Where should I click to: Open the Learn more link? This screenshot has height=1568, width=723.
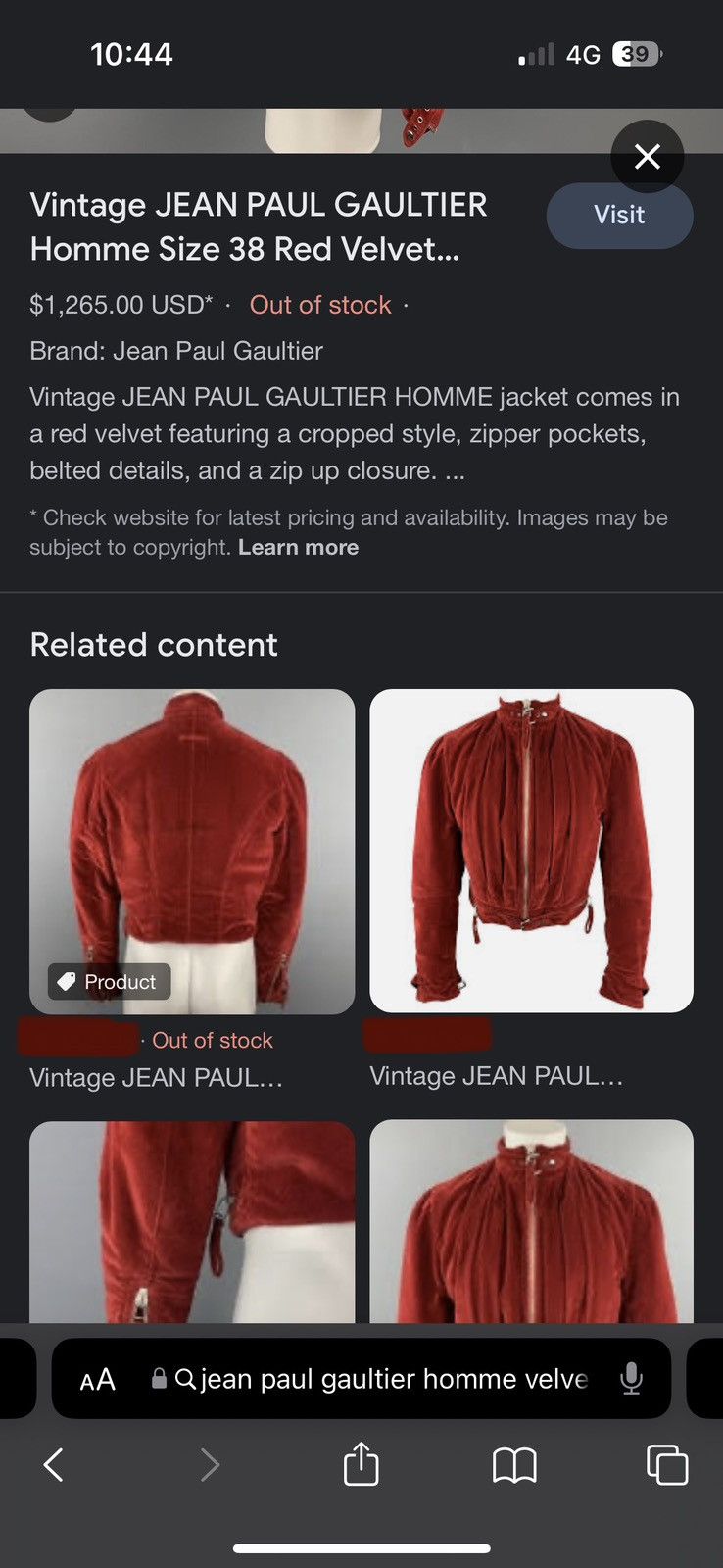298,548
